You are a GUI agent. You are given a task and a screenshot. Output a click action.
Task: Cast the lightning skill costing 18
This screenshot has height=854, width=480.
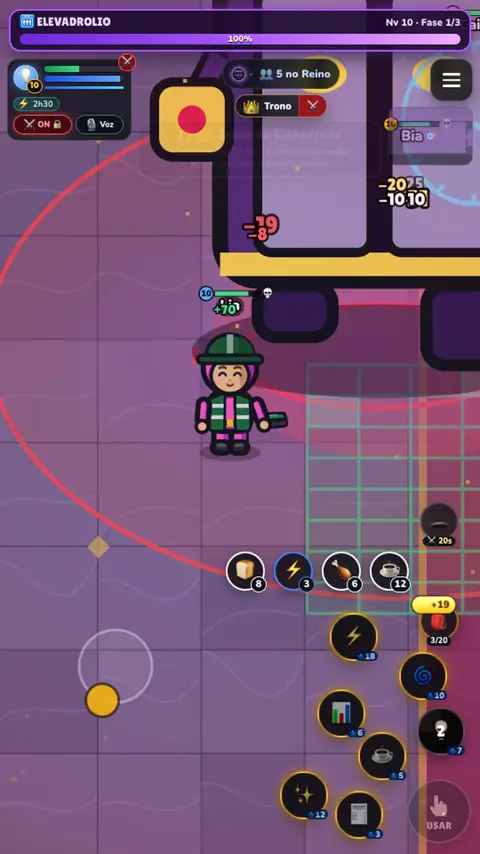354,637
